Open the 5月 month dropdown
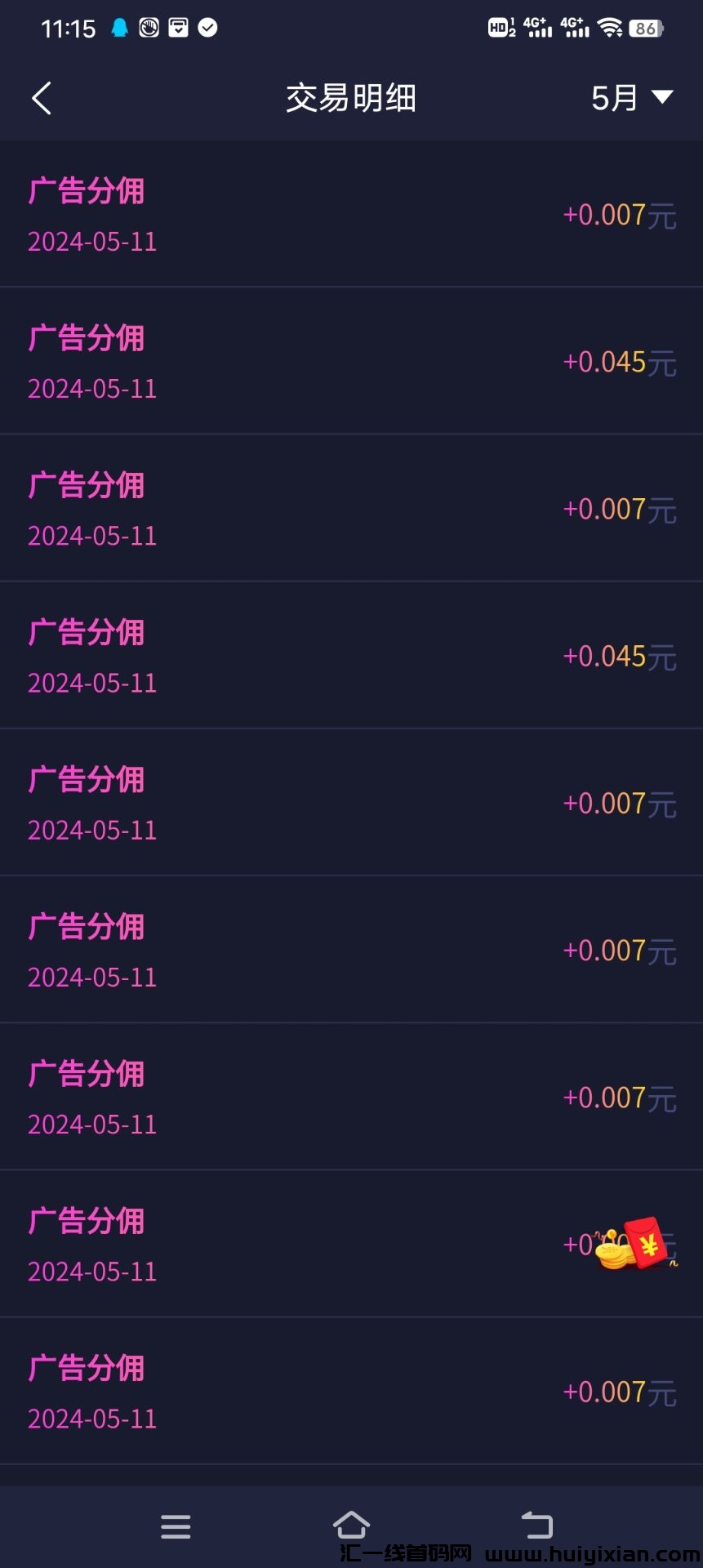The width and height of the screenshot is (703, 1568). [631, 98]
